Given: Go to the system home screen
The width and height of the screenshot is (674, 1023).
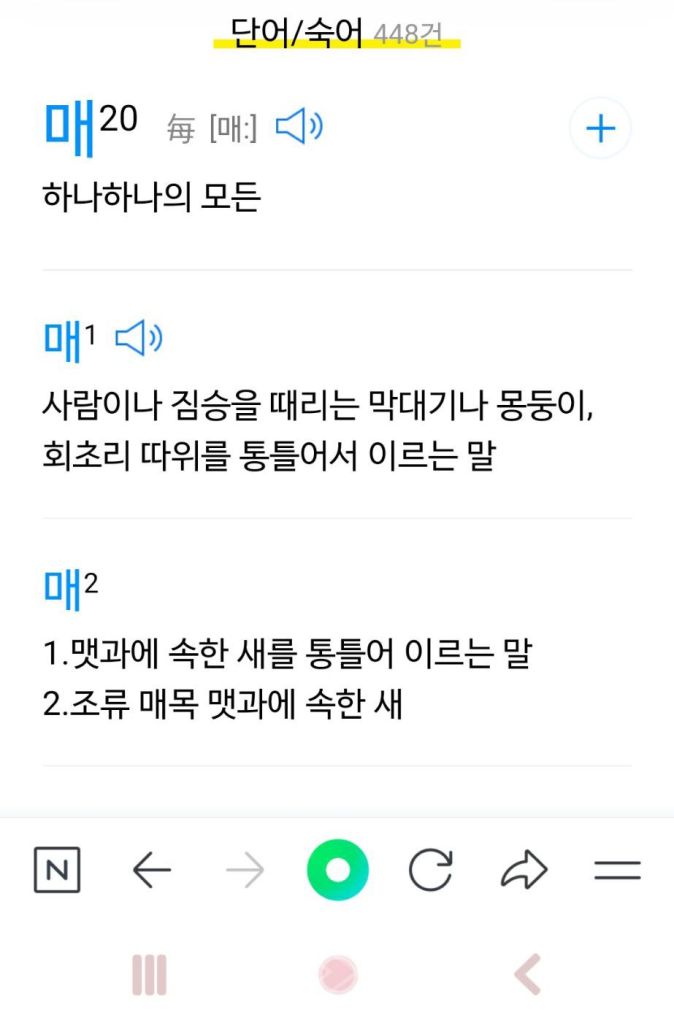Looking at the screenshot, I should pos(337,974).
